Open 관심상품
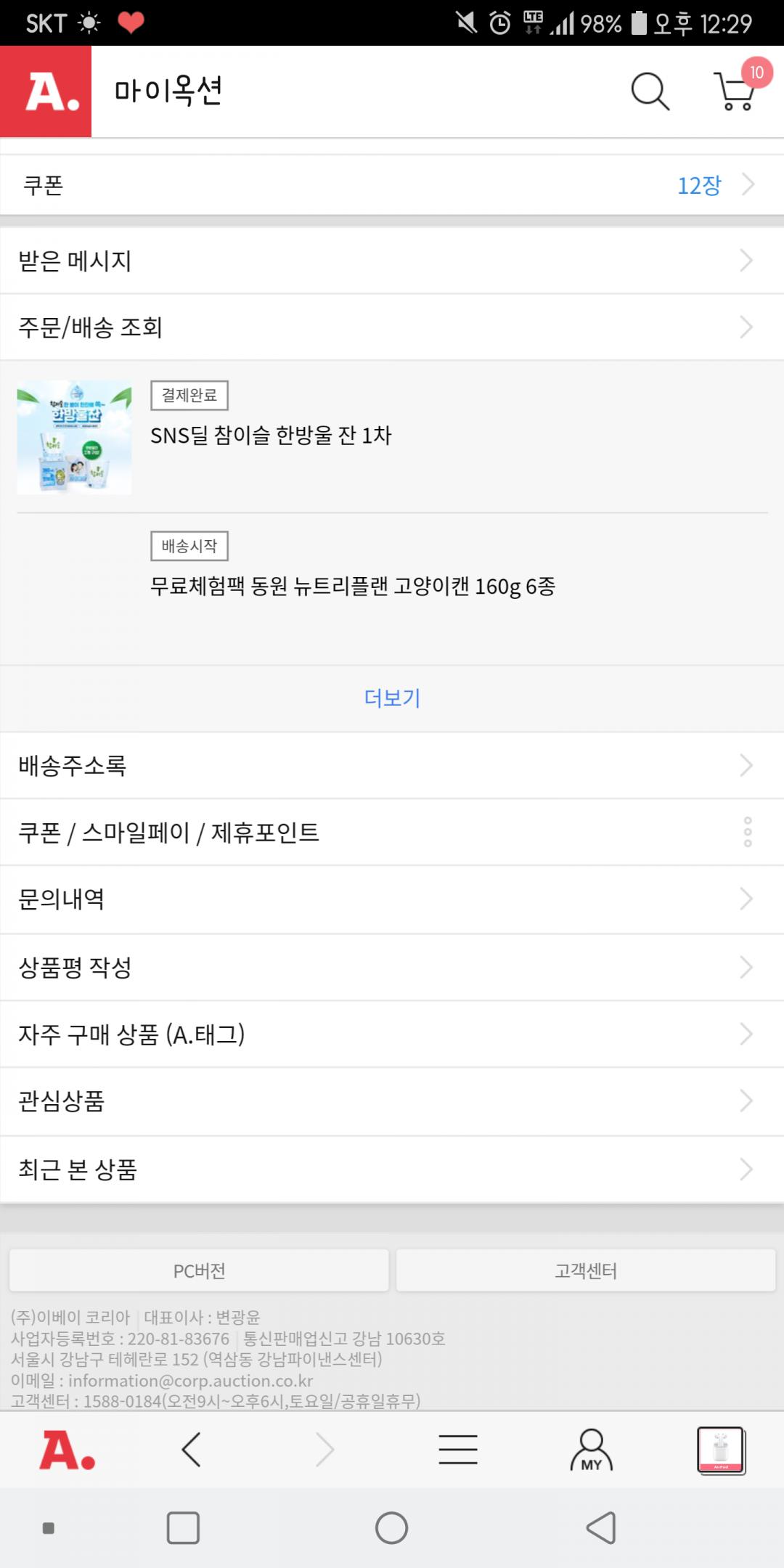Viewport: 784px width, 1568px height. [x=392, y=1101]
